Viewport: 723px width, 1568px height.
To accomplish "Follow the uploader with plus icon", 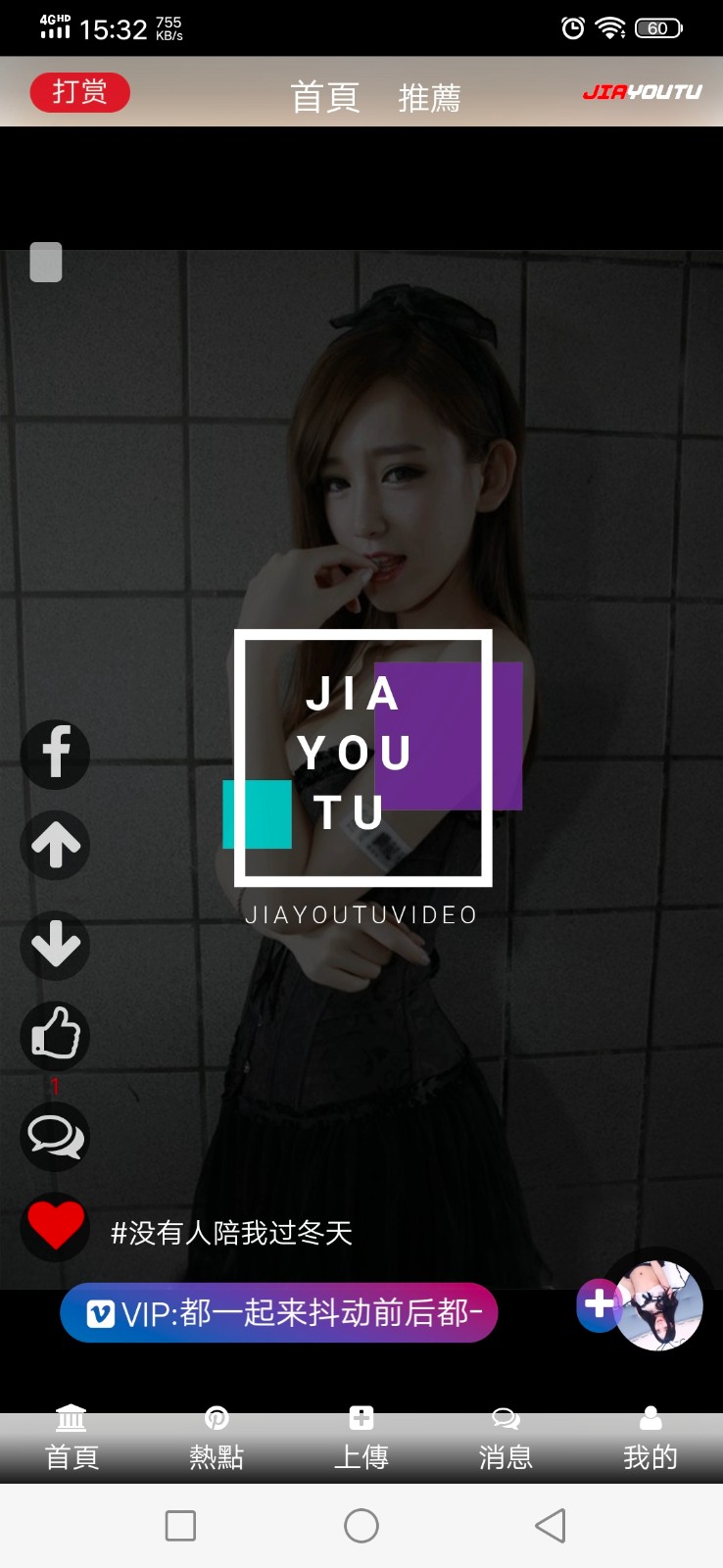I will 598,1304.
